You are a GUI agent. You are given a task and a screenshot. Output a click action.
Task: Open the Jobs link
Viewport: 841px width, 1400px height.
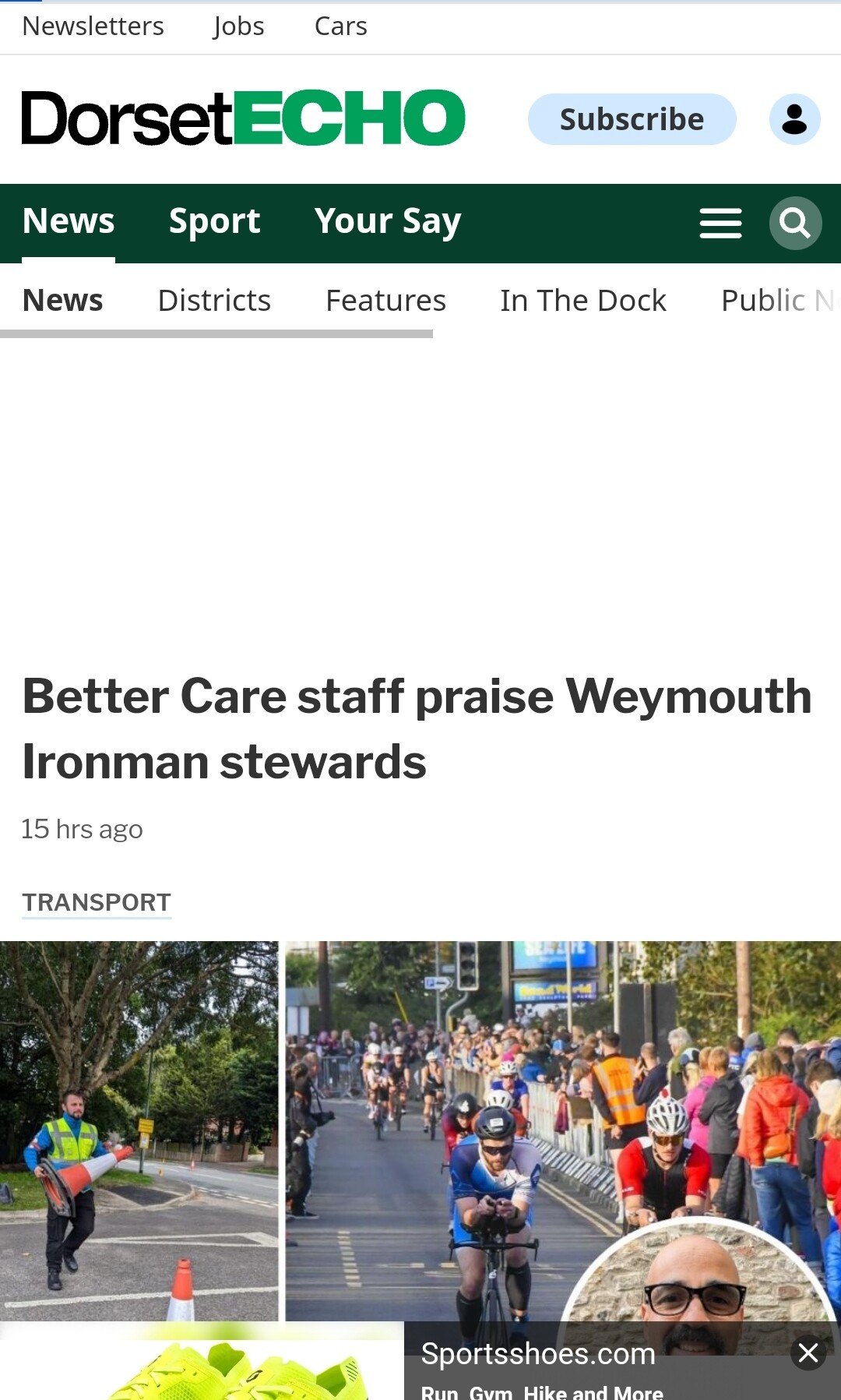[238, 26]
